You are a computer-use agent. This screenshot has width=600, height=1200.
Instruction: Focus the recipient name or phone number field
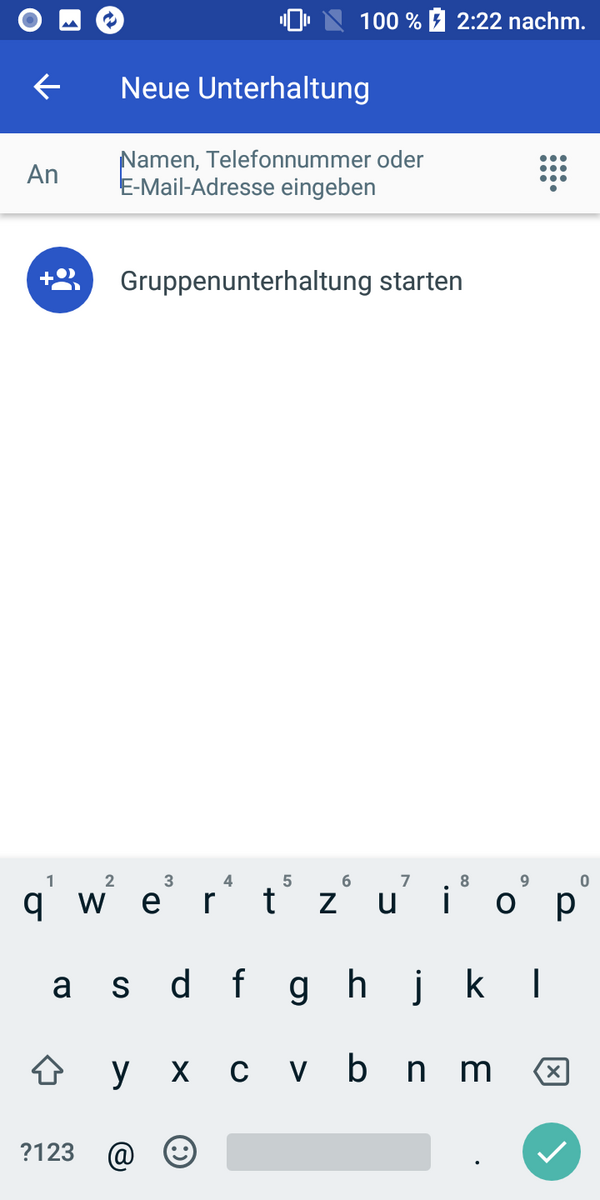point(317,173)
